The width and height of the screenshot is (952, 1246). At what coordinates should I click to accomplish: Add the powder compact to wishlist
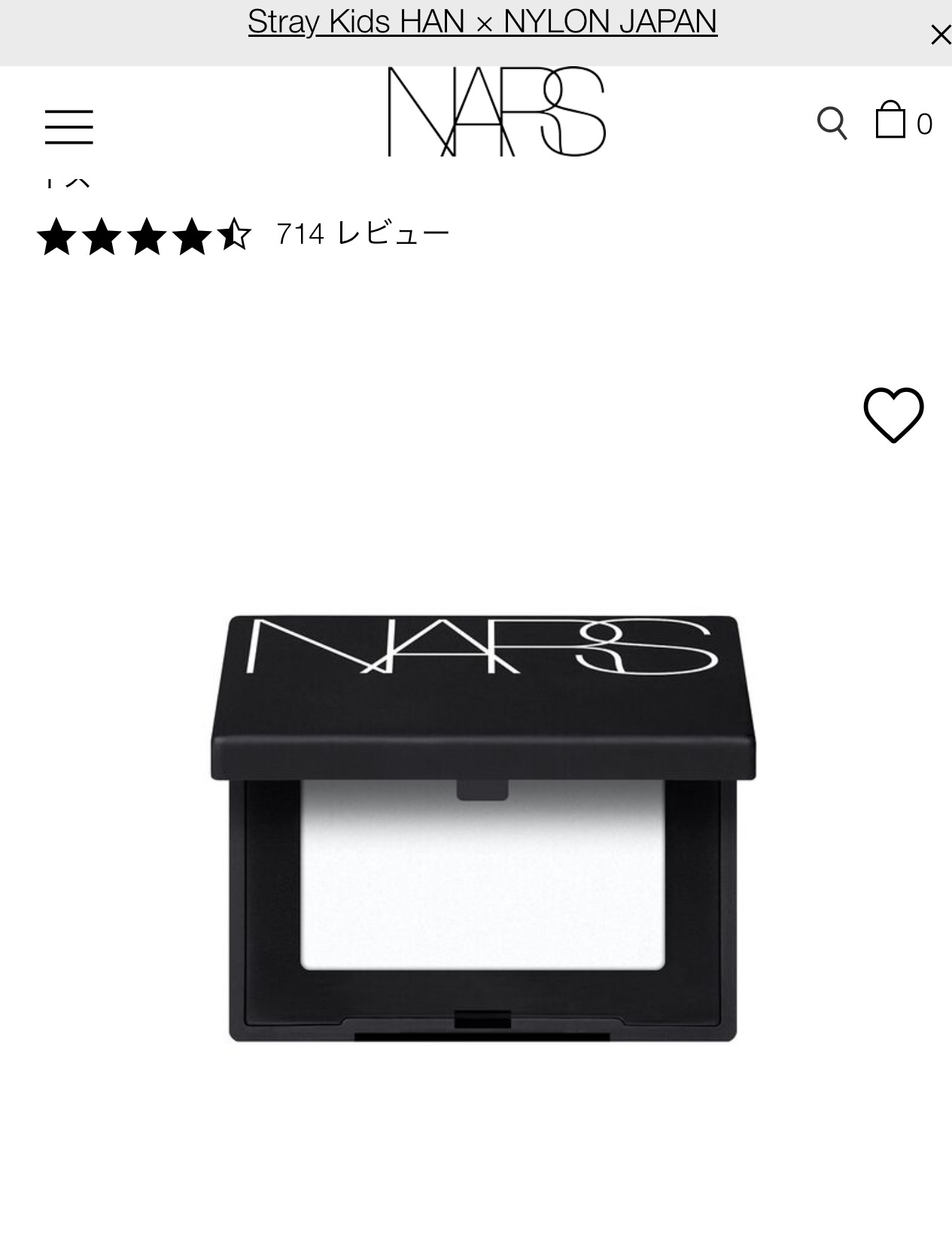click(893, 415)
